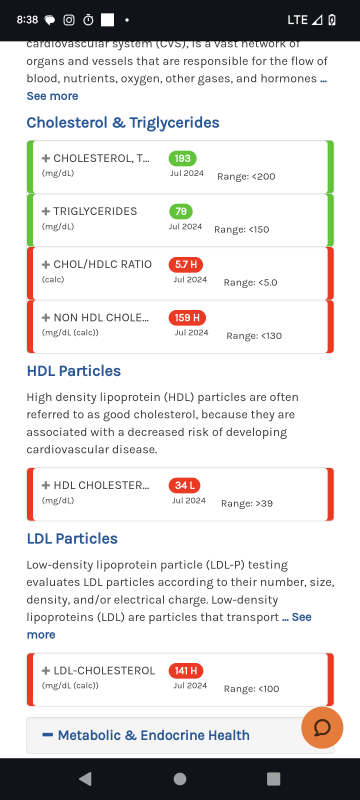Expand the HDL Cholesterol result row

click(180, 494)
